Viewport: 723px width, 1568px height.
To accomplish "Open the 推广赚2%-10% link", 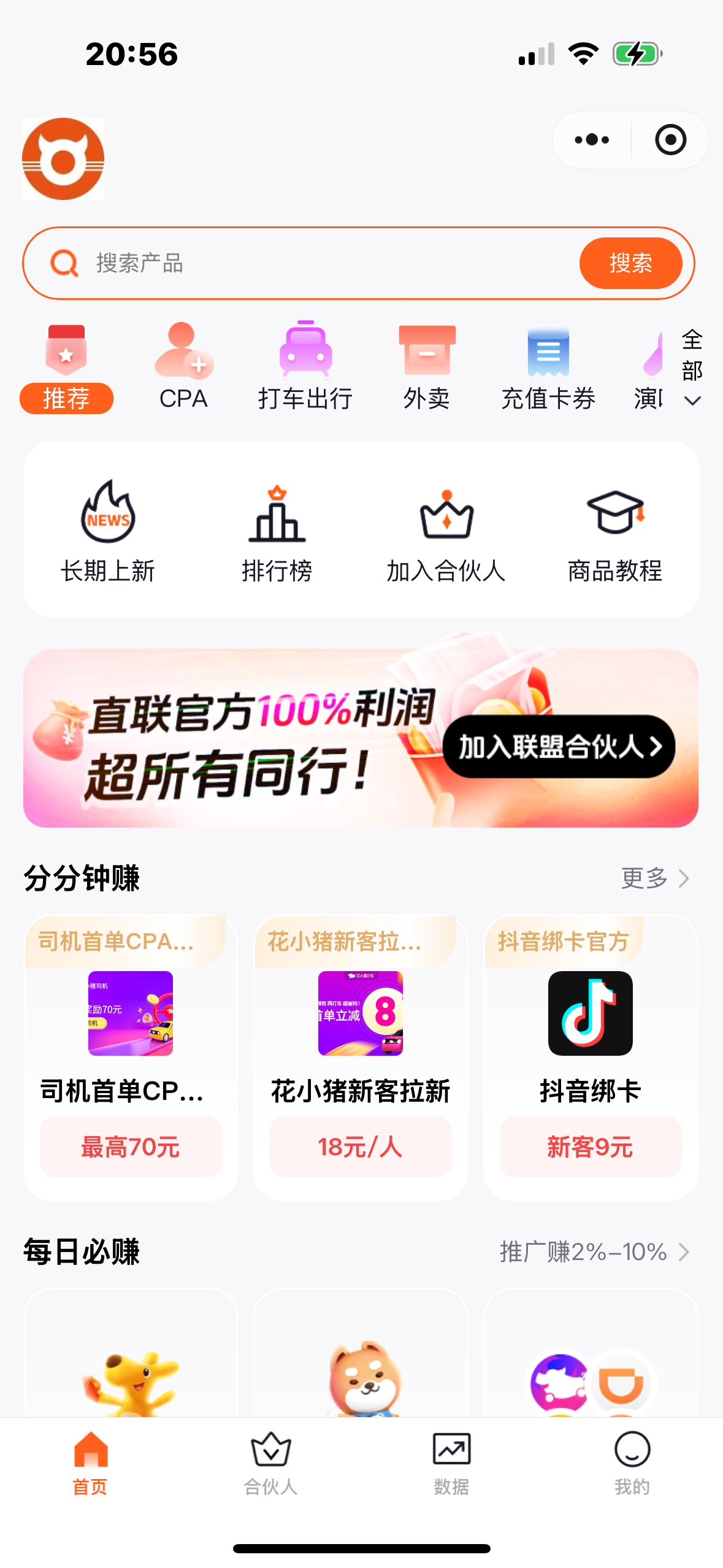I will [x=594, y=1252].
